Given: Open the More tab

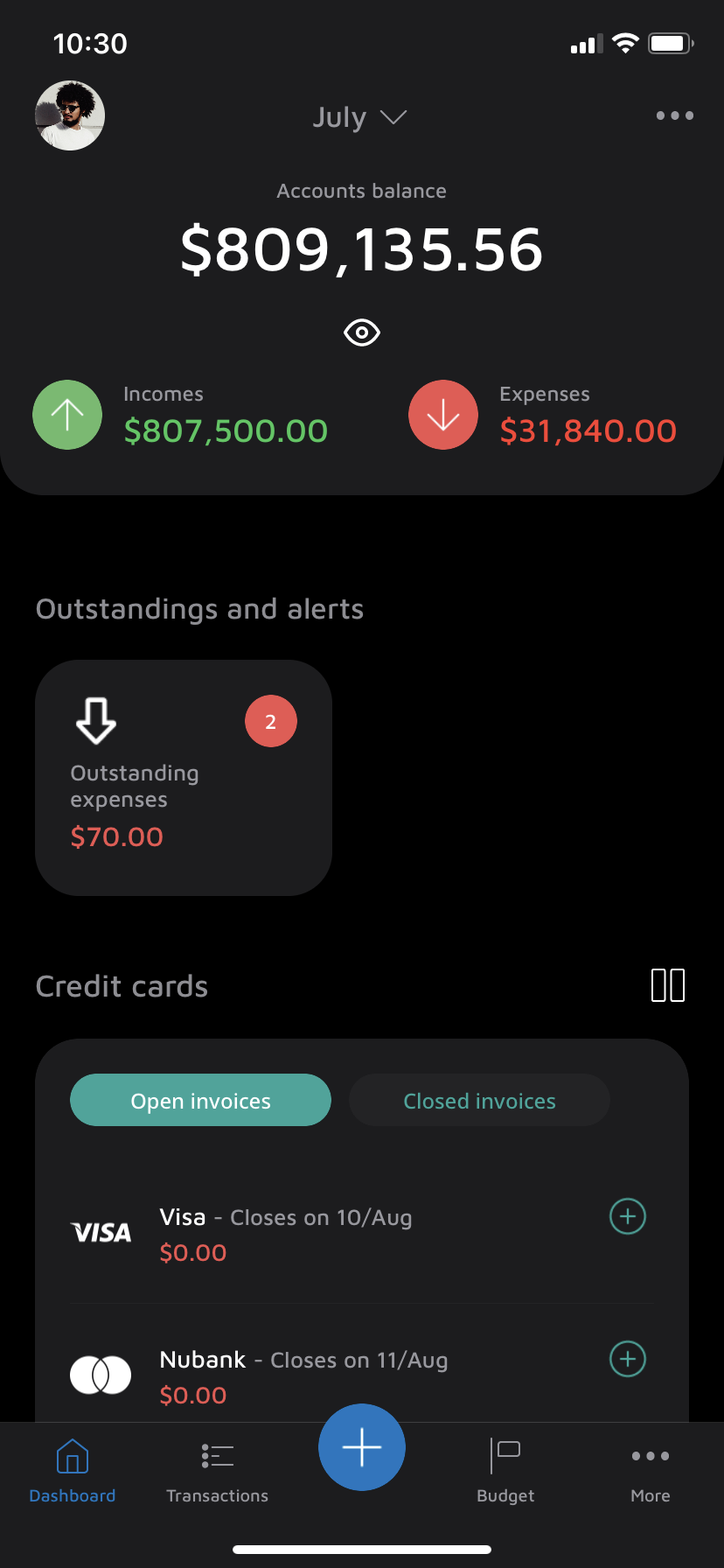Looking at the screenshot, I should (650, 1471).
